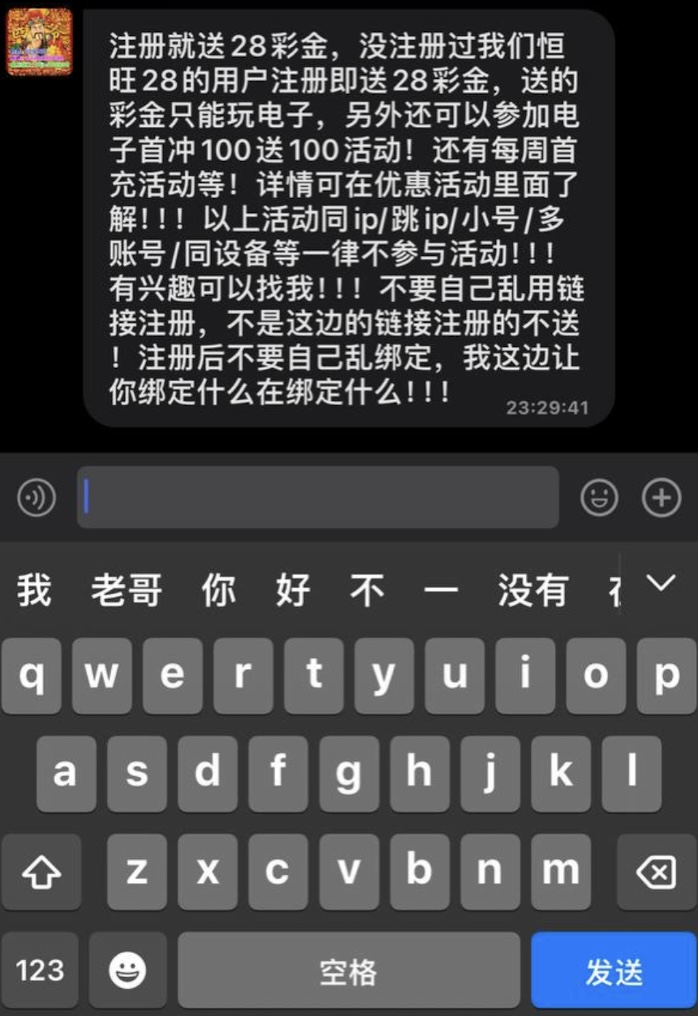Image resolution: width=698 pixels, height=1016 pixels.
Task: Open the sender's profile avatar
Action: pyautogui.click(x=39, y=42)
